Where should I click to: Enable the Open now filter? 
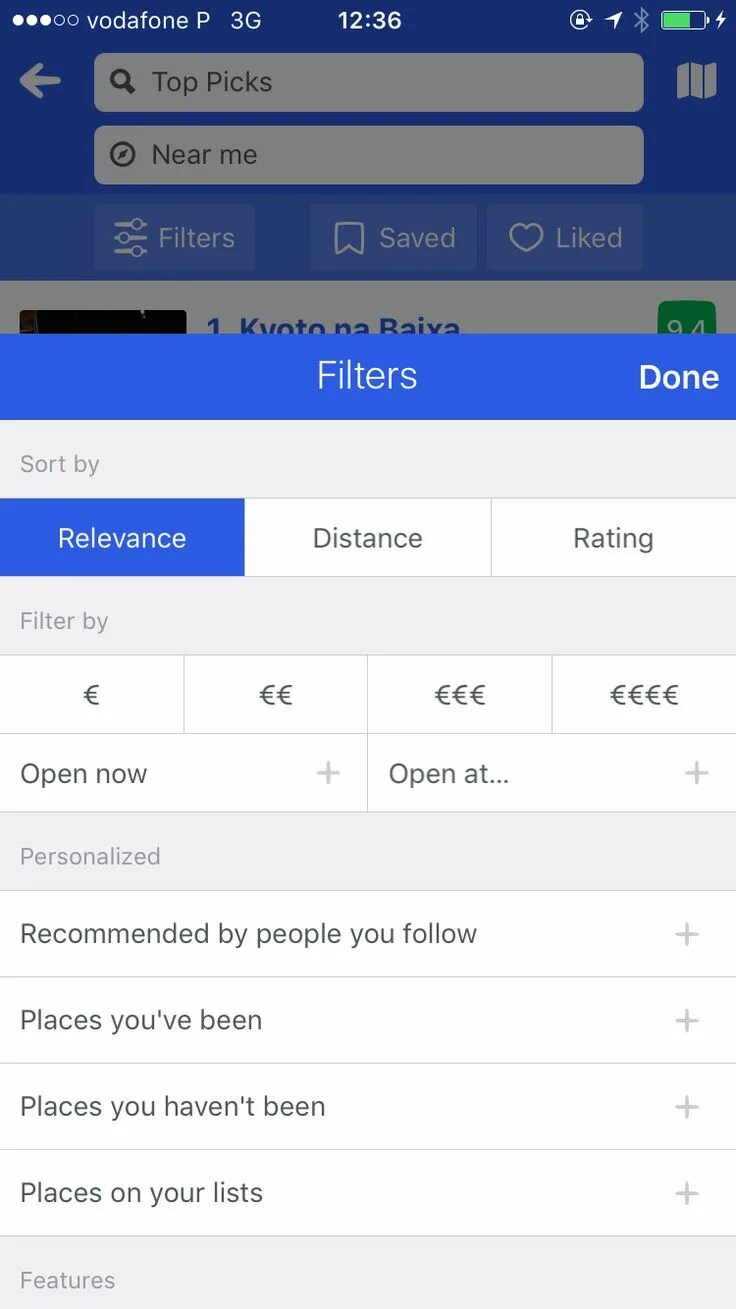pyautogui.click(x=184, y=773)
